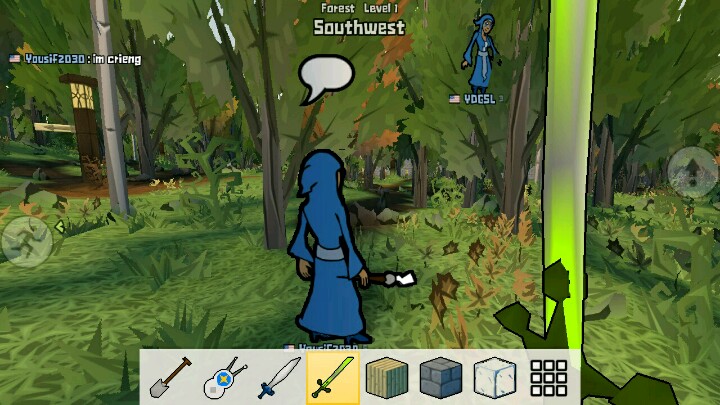The width and height of the screenshot is (720, 405).
Task: Equip the sword and shield item
Action: point(225,377)
